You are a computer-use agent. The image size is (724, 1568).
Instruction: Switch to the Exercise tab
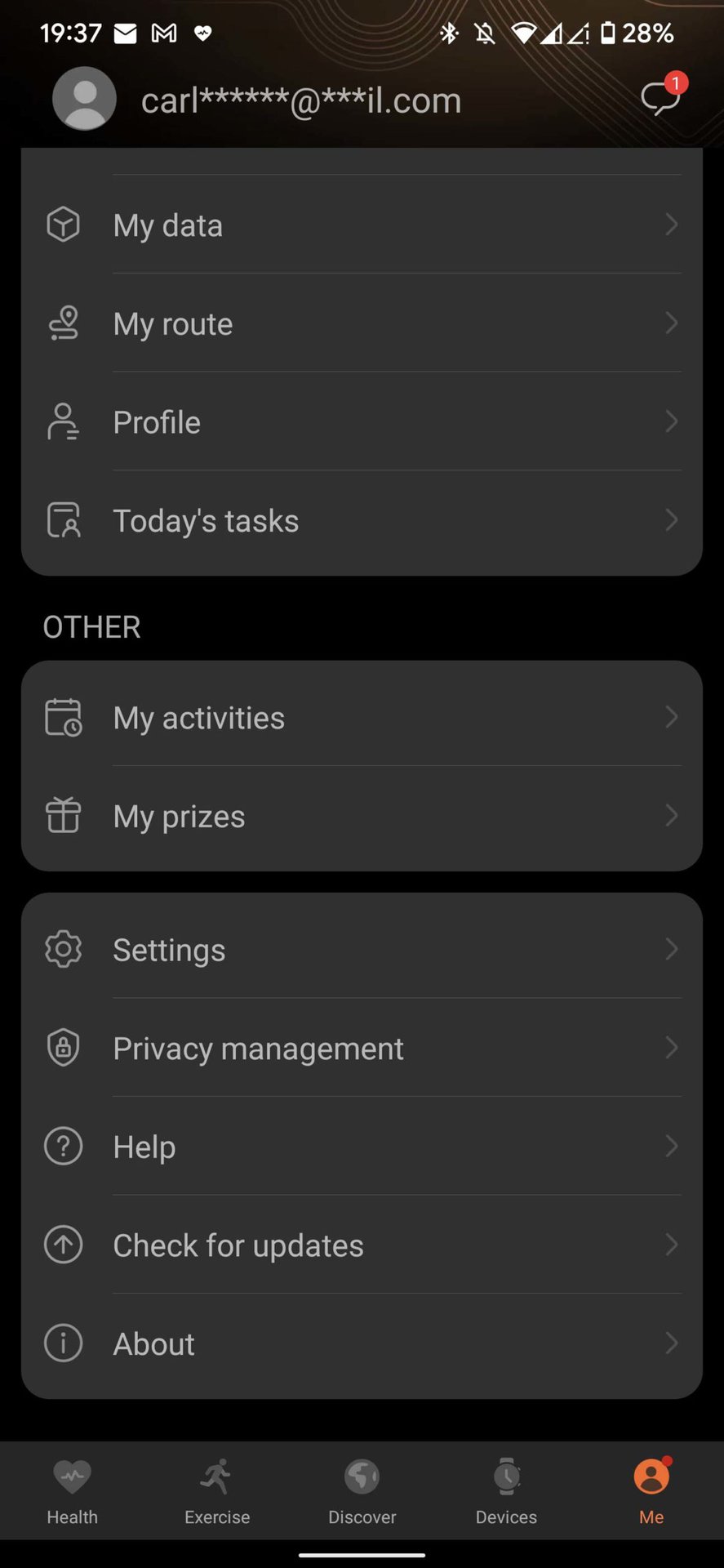tap(217, 1491)
